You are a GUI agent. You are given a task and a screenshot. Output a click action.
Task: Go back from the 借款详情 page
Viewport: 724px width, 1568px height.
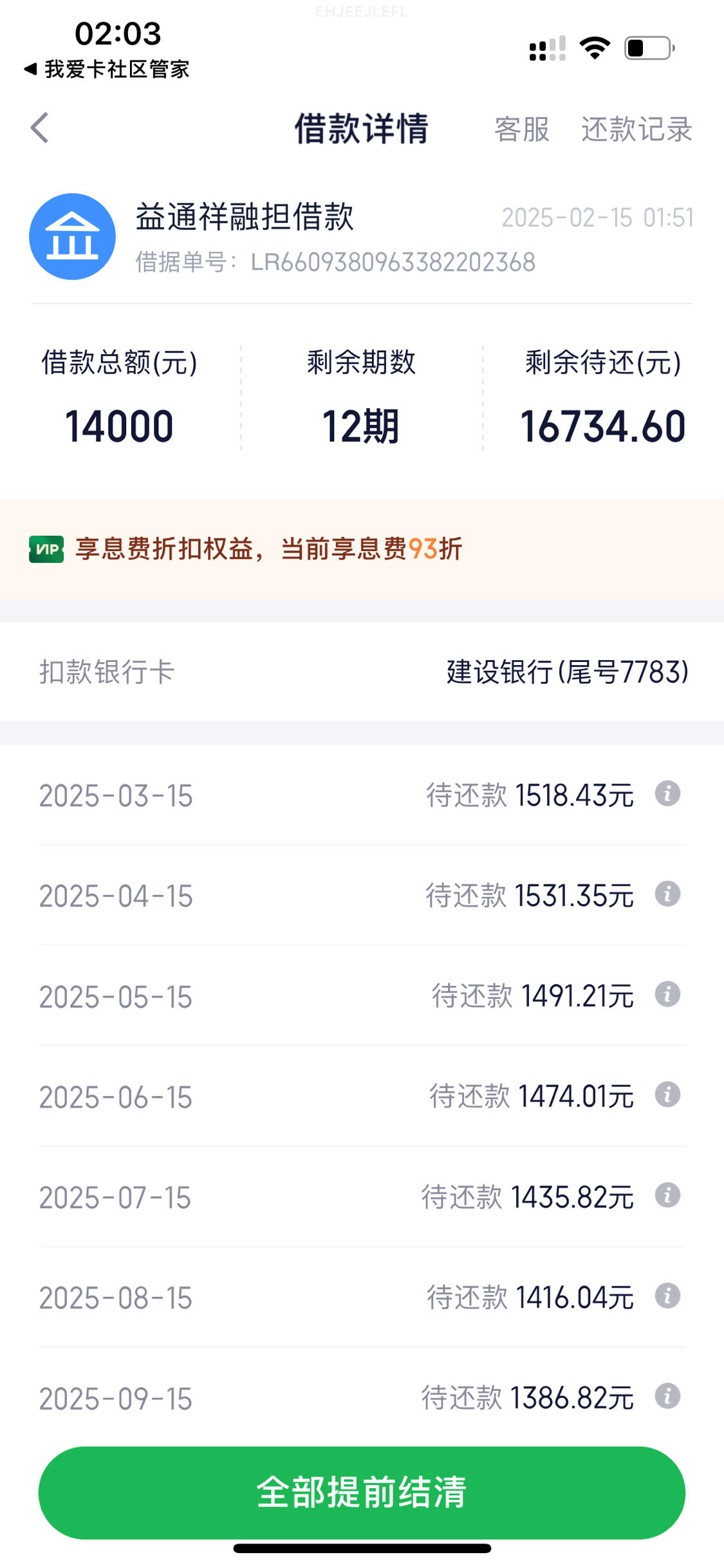click(x=40, y=128)
